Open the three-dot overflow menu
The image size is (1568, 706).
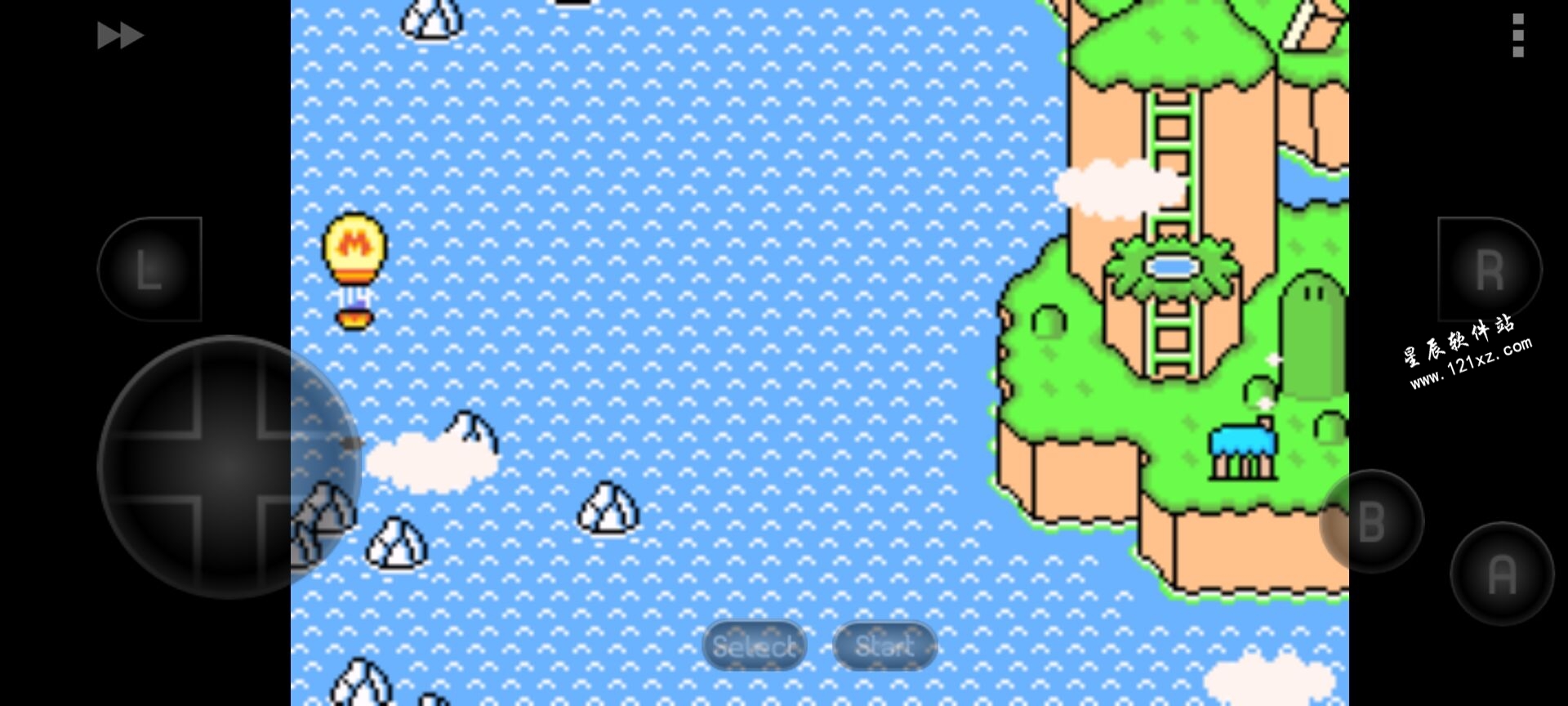point(1517,35)
